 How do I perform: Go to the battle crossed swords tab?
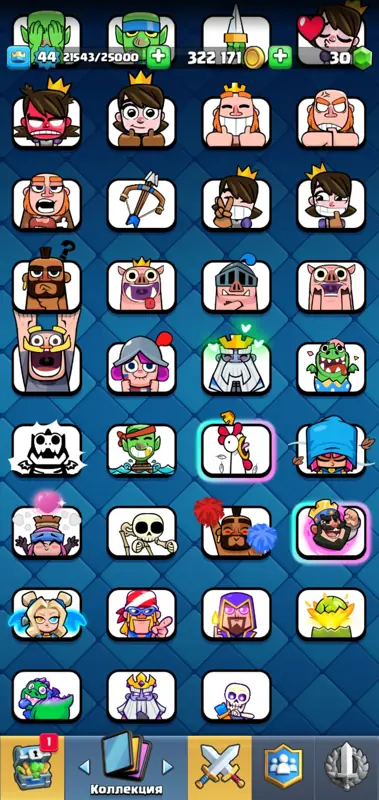point(219,767)
